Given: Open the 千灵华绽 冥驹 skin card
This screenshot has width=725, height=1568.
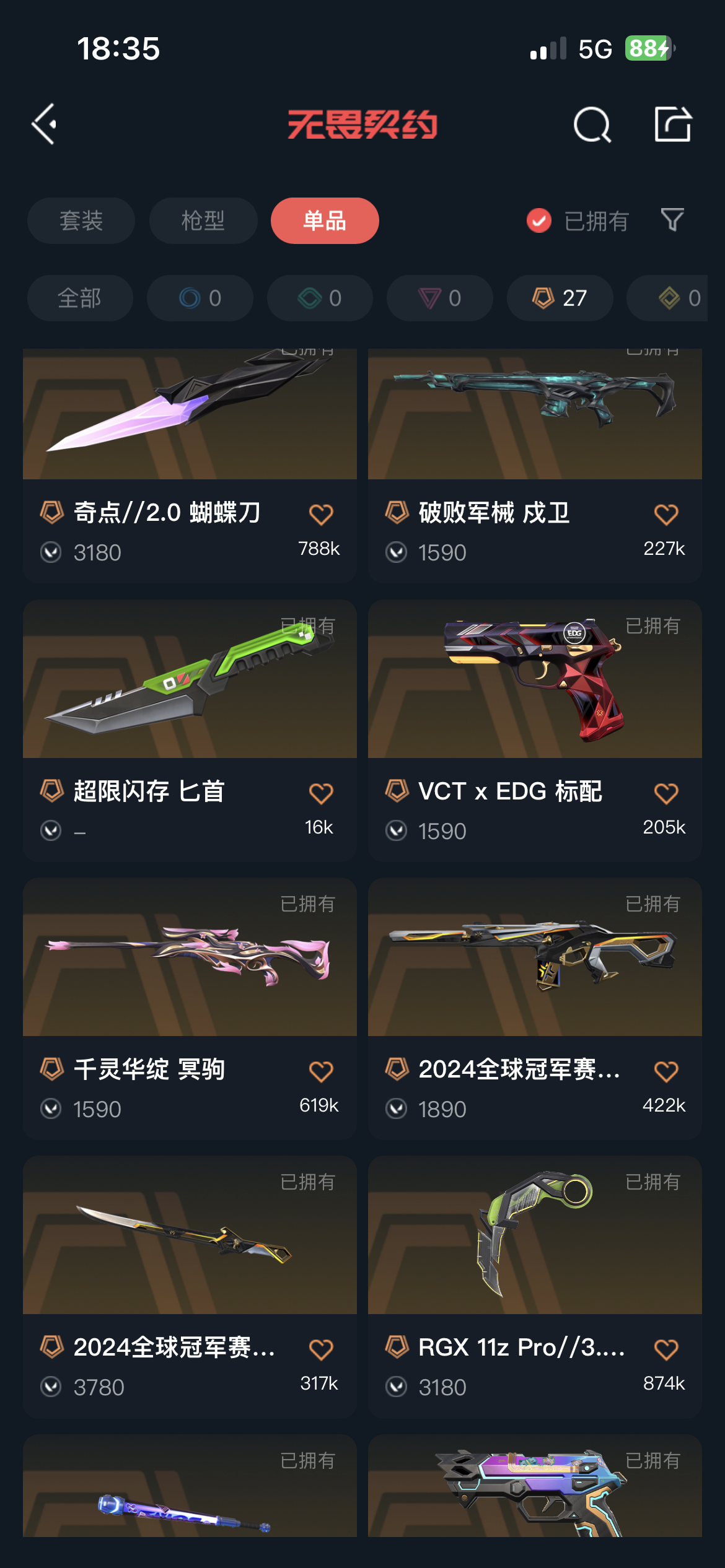Looking at the screenshot, I should pos(190,1009).
